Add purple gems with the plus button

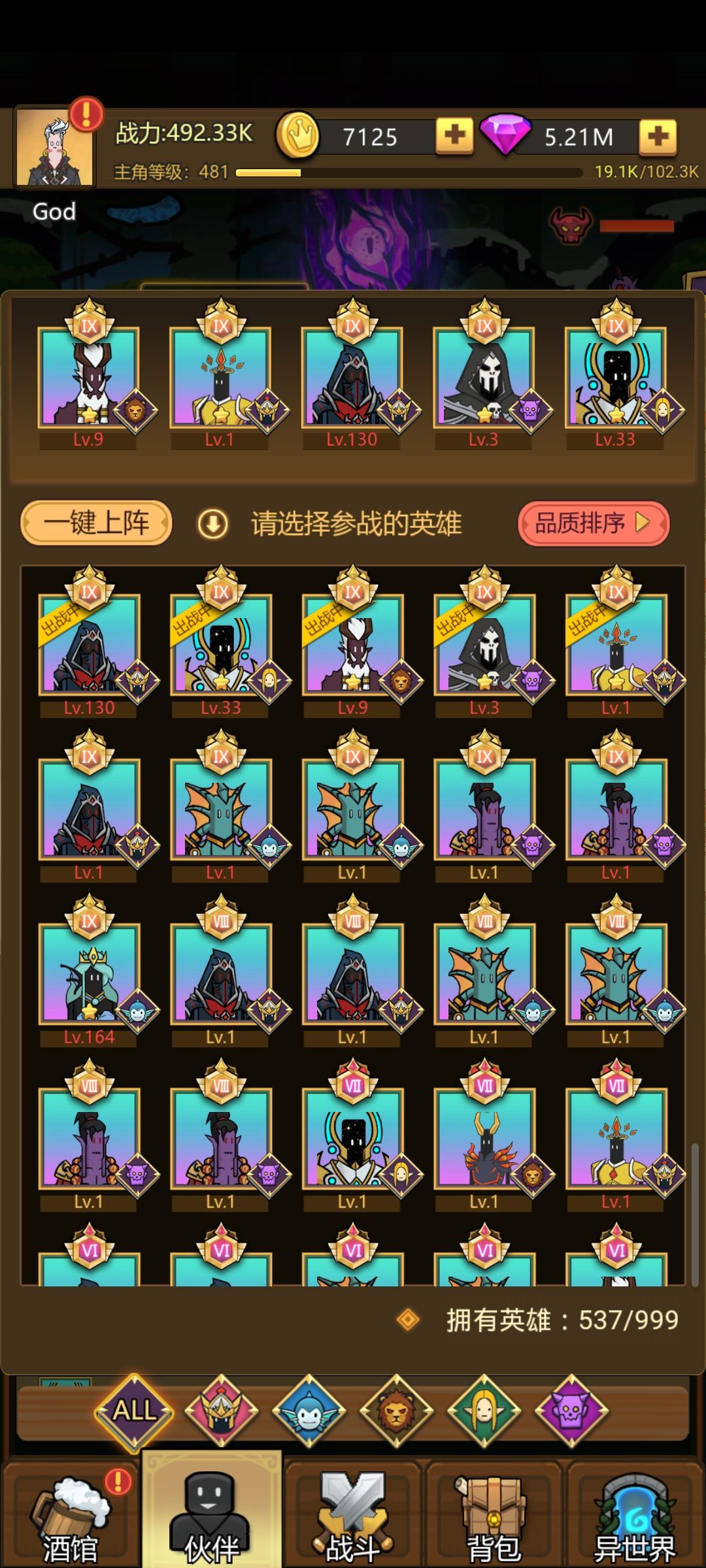[x=658, y=136]
